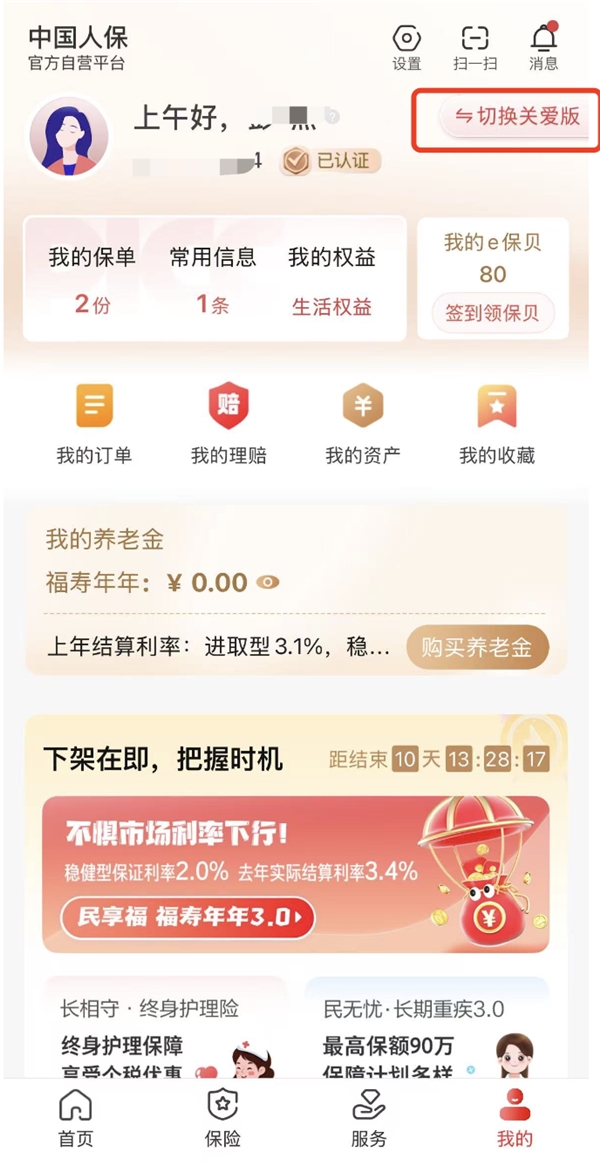Open the 民享福 福寿年年3.0 banner
The width and height of the screenshot is (600, 1165).
[295, 875]
